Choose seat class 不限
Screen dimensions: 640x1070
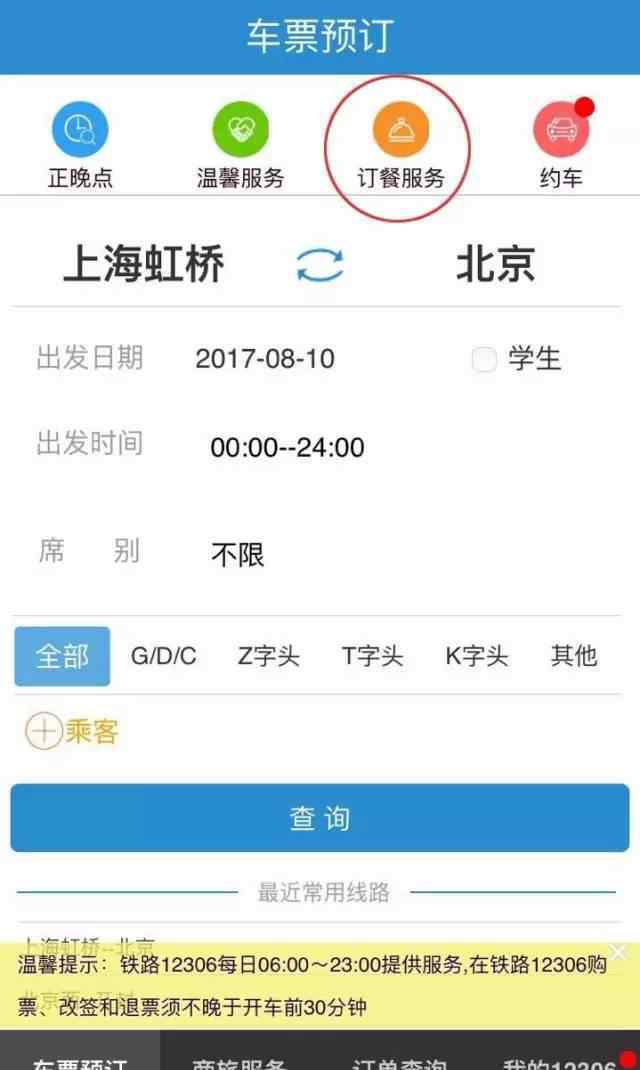pos(238,555)
